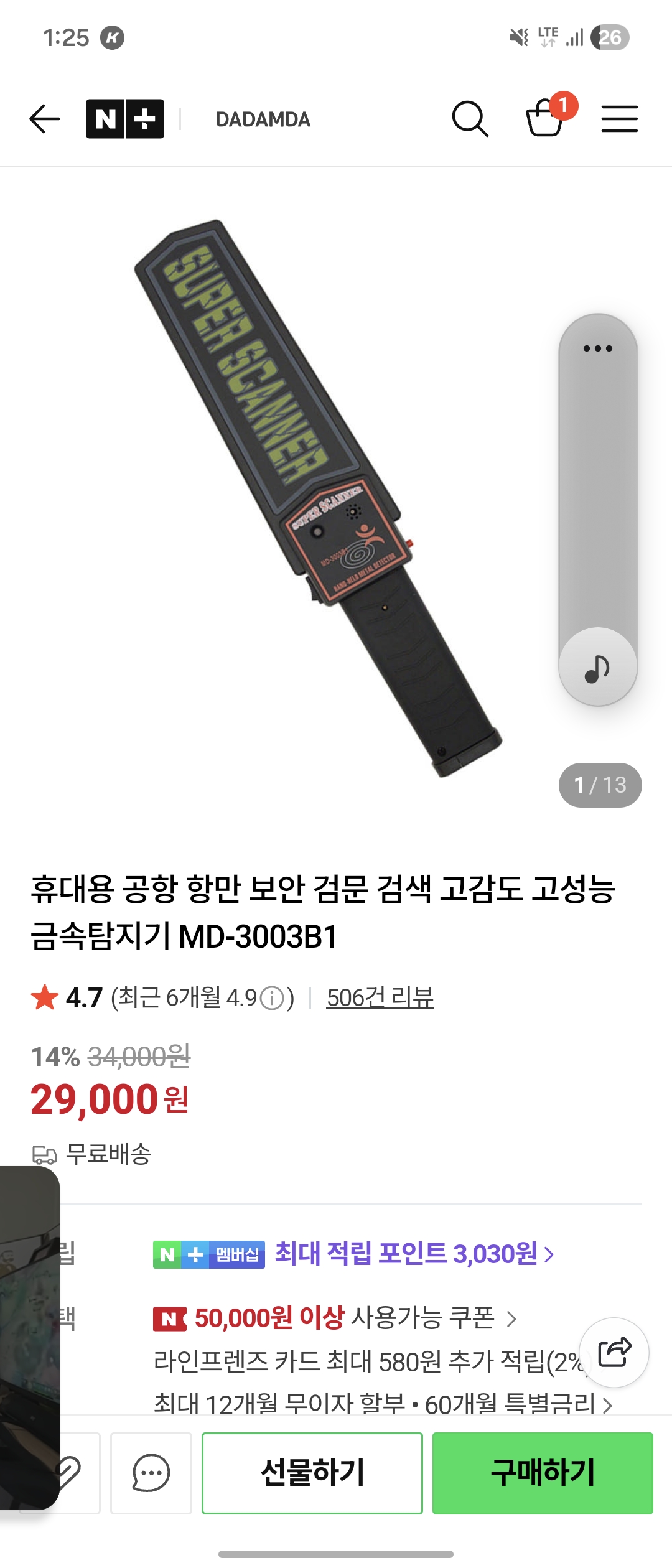
Task: Open the 무이자 할부 특별금리 details
Action: [383, 1403]
